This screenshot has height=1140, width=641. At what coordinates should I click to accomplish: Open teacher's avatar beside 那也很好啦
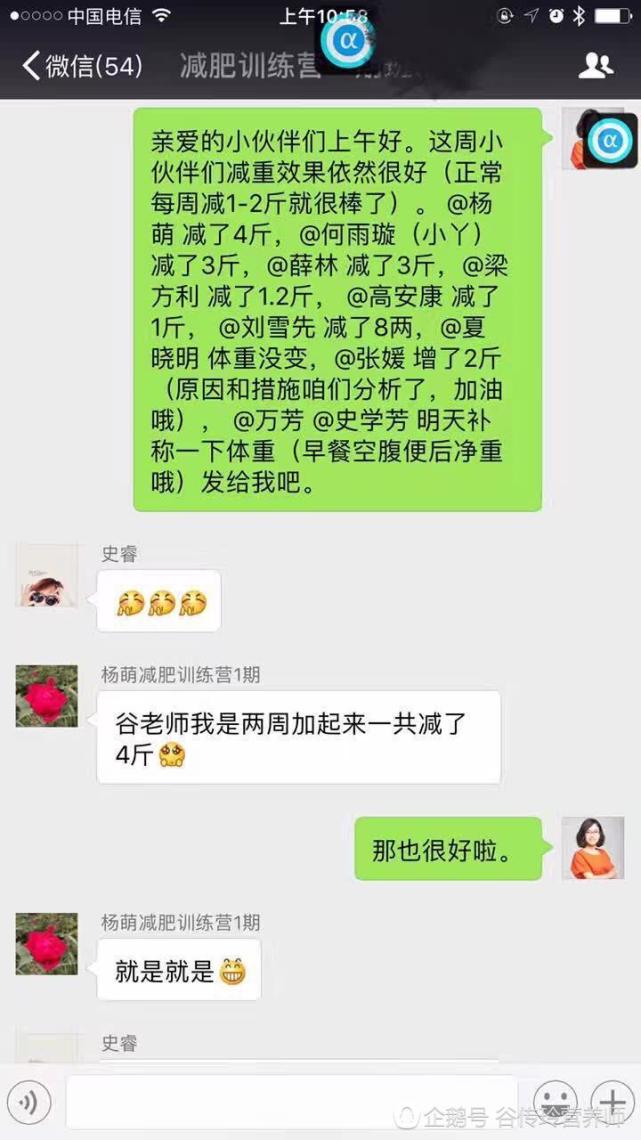[593, 848]
